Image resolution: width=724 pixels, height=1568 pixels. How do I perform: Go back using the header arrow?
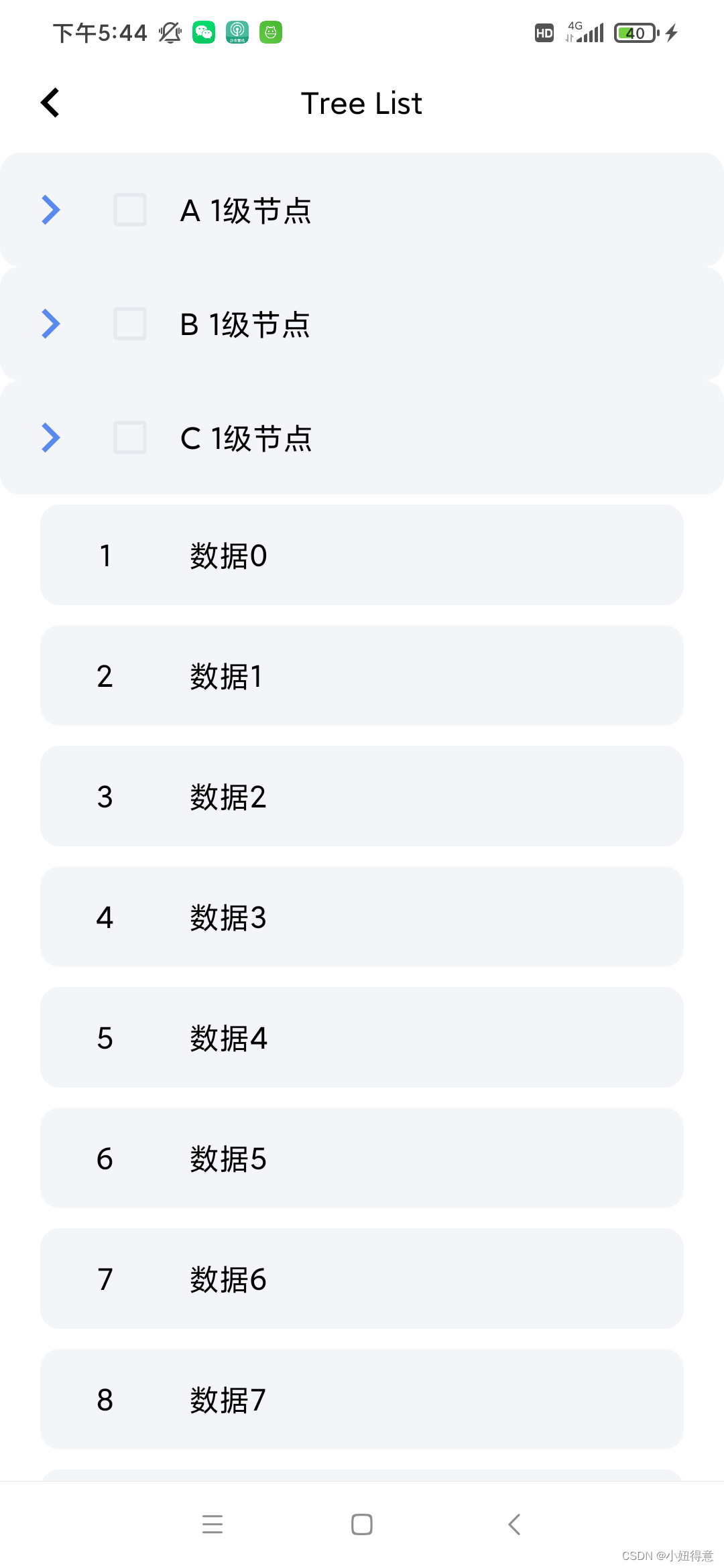(x=50, y=103)
